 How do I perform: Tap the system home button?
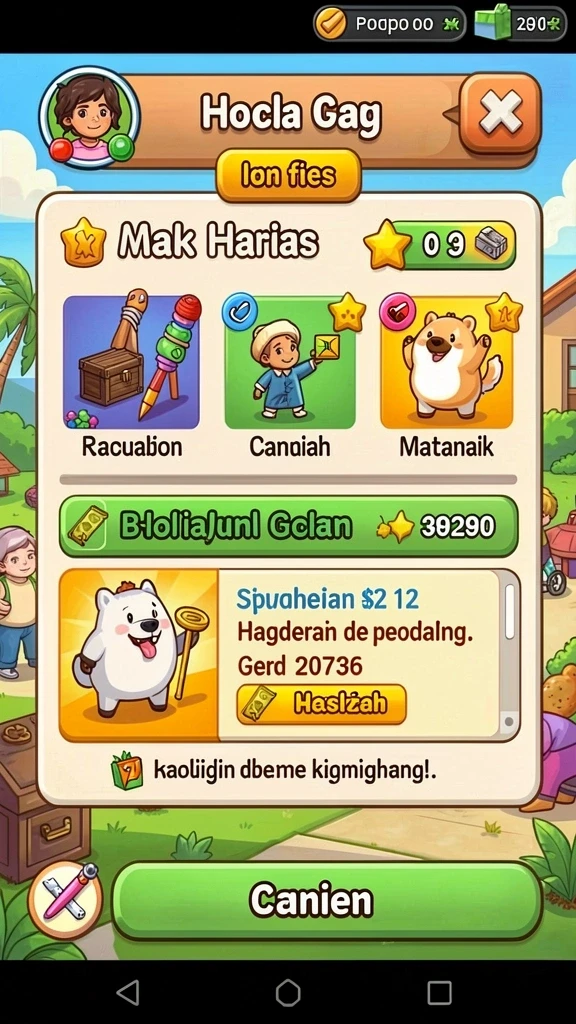point(288,993)
